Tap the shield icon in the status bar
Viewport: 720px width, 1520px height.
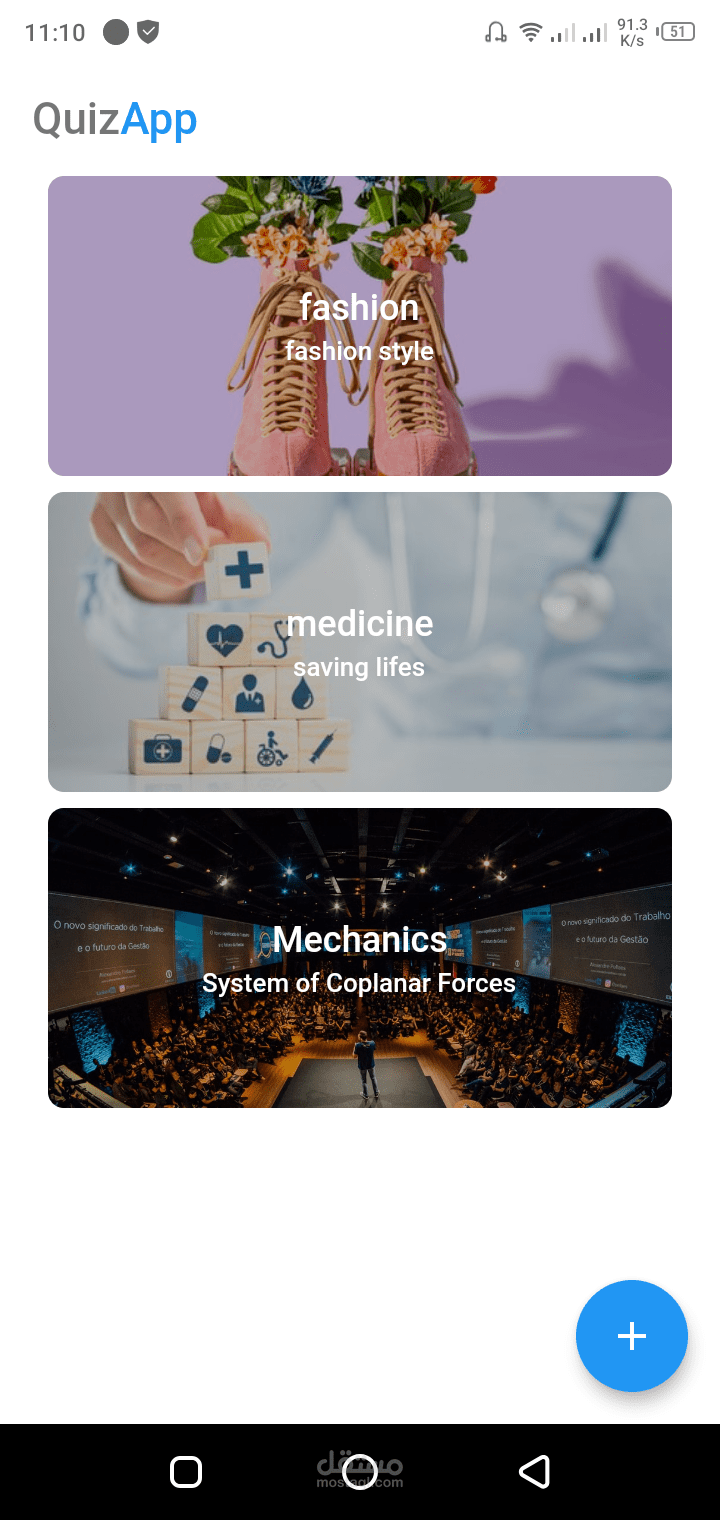pos(148,31)
